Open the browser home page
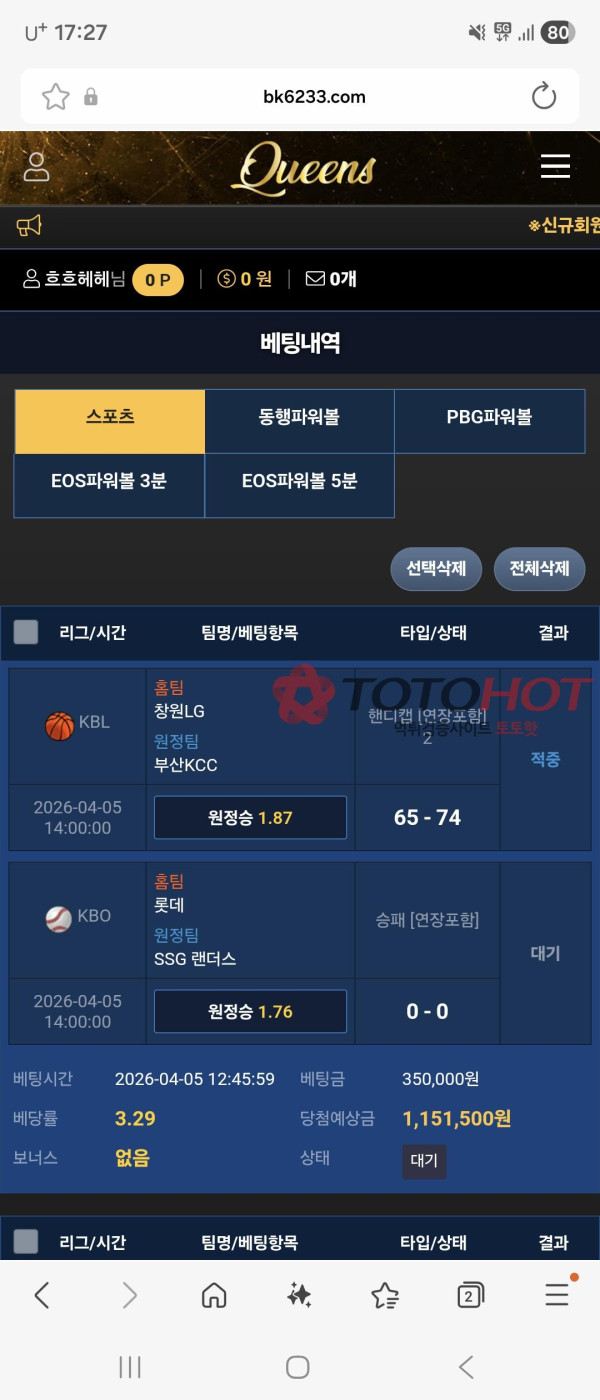 [x=214, y=1296]
